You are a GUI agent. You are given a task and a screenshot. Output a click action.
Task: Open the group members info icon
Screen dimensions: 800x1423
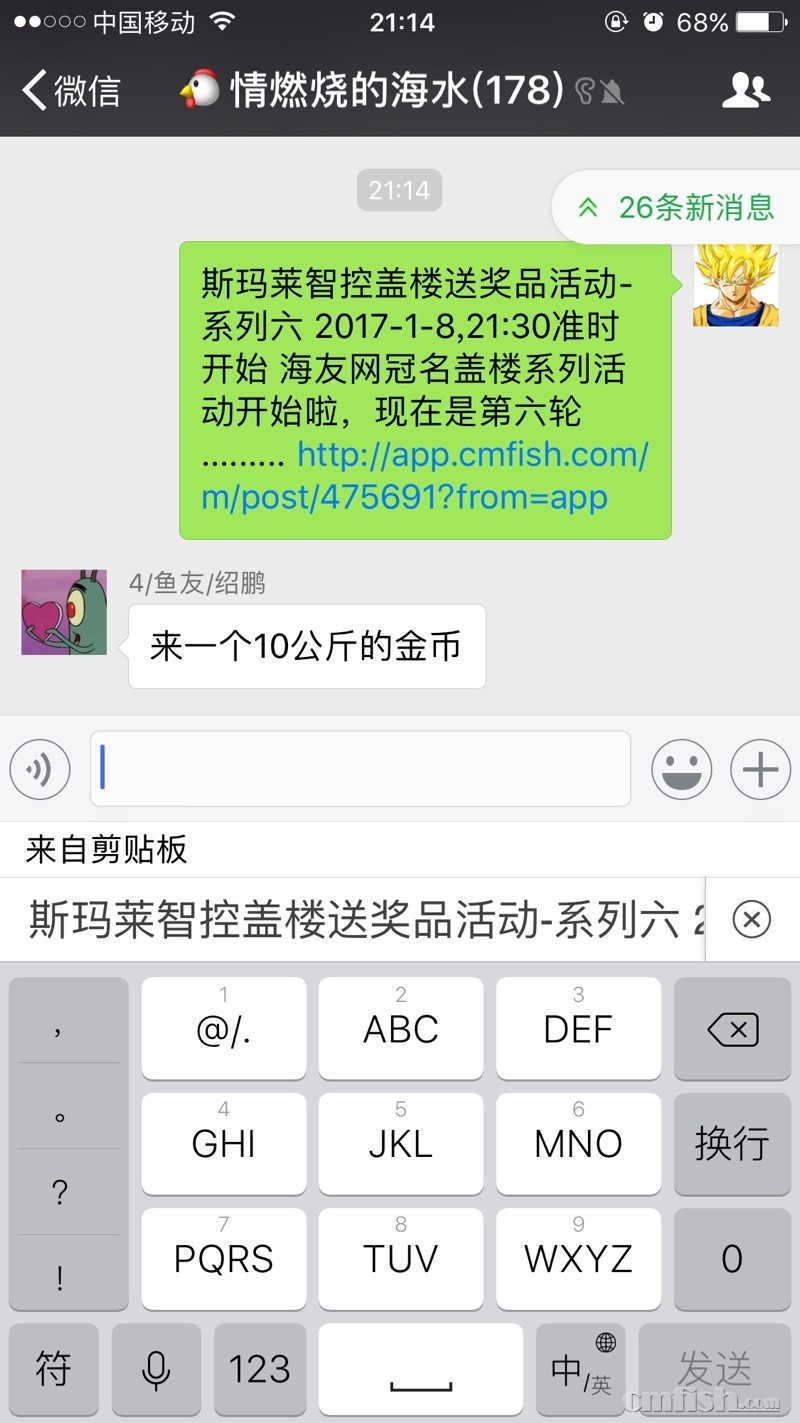[746, 91]
